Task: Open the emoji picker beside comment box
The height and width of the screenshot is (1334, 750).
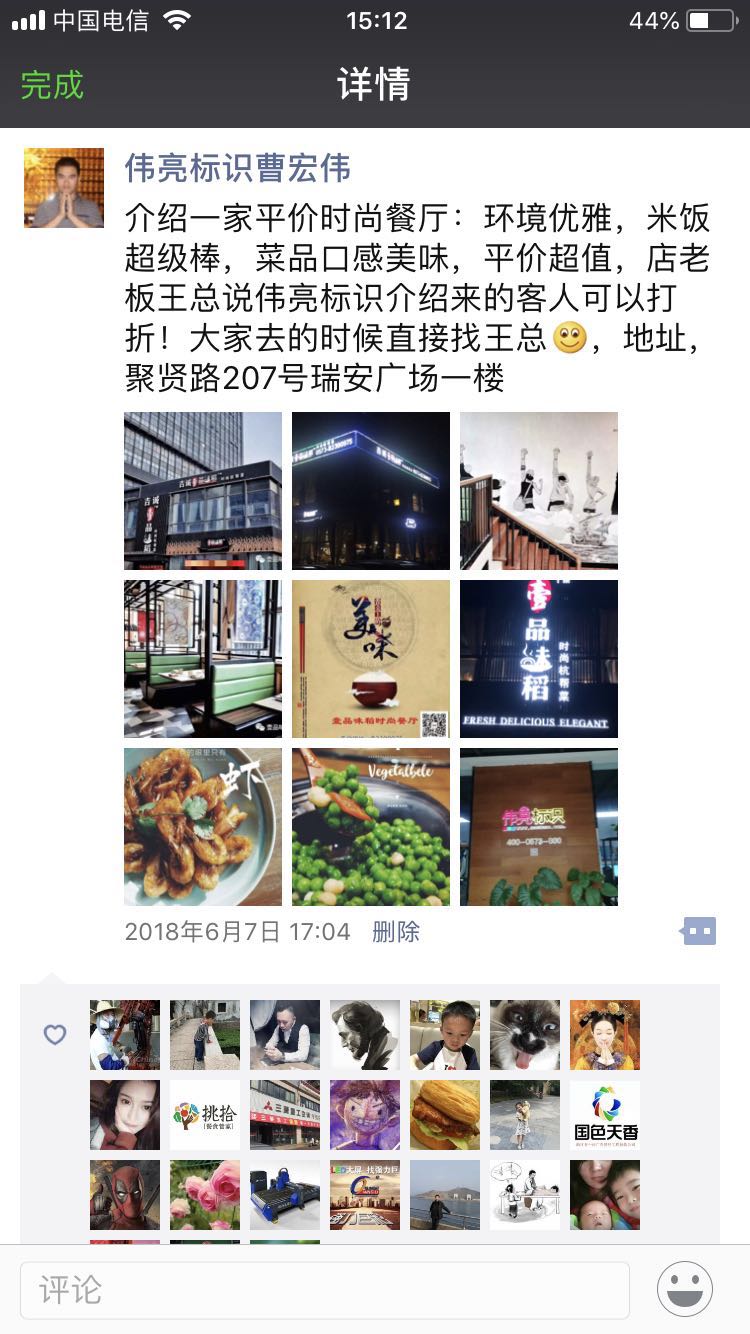Action: pyautogui.click(x=685, y=1289)
